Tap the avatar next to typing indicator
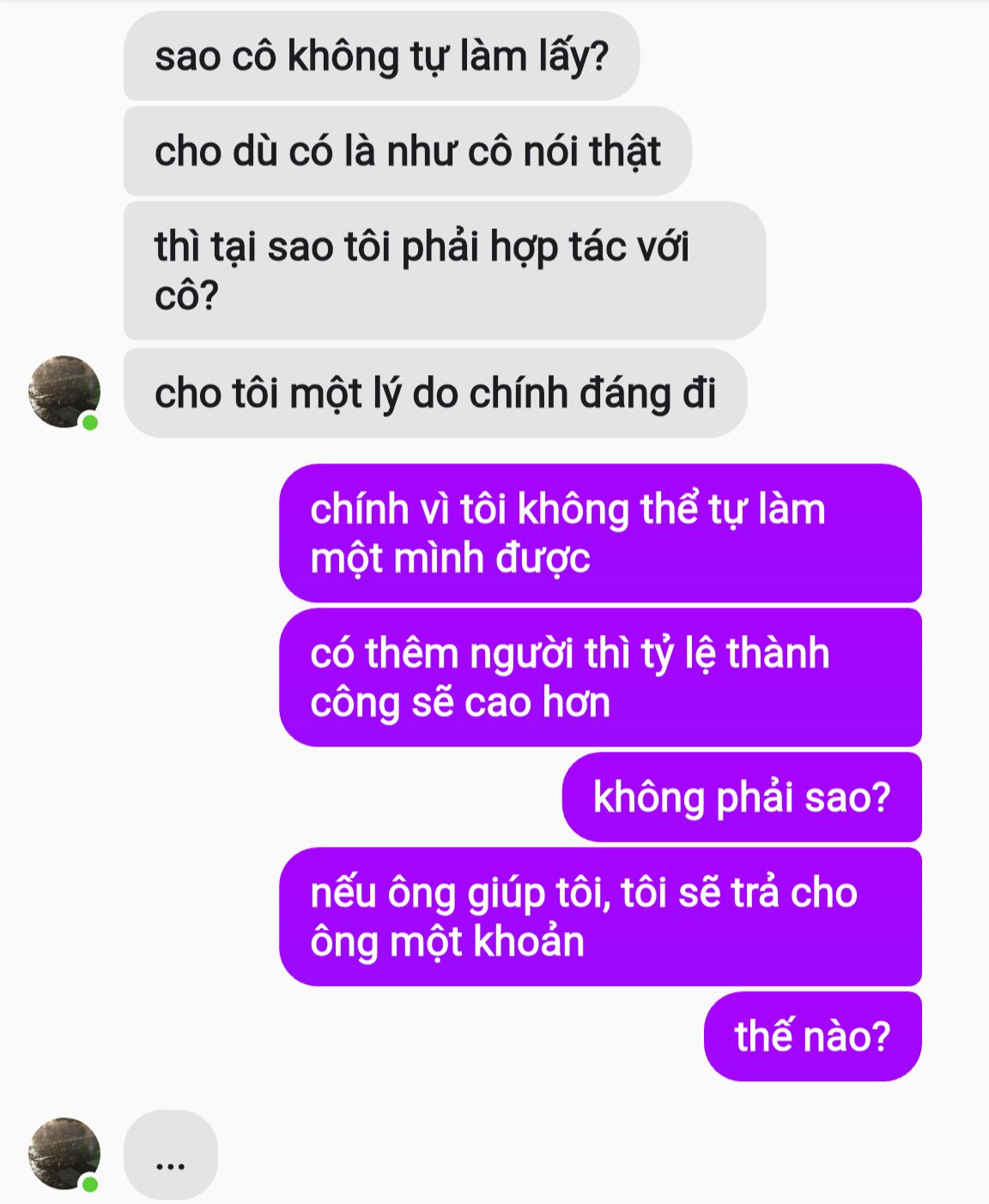This screenshot has width=989, height=1204. tap(64, 1153)
